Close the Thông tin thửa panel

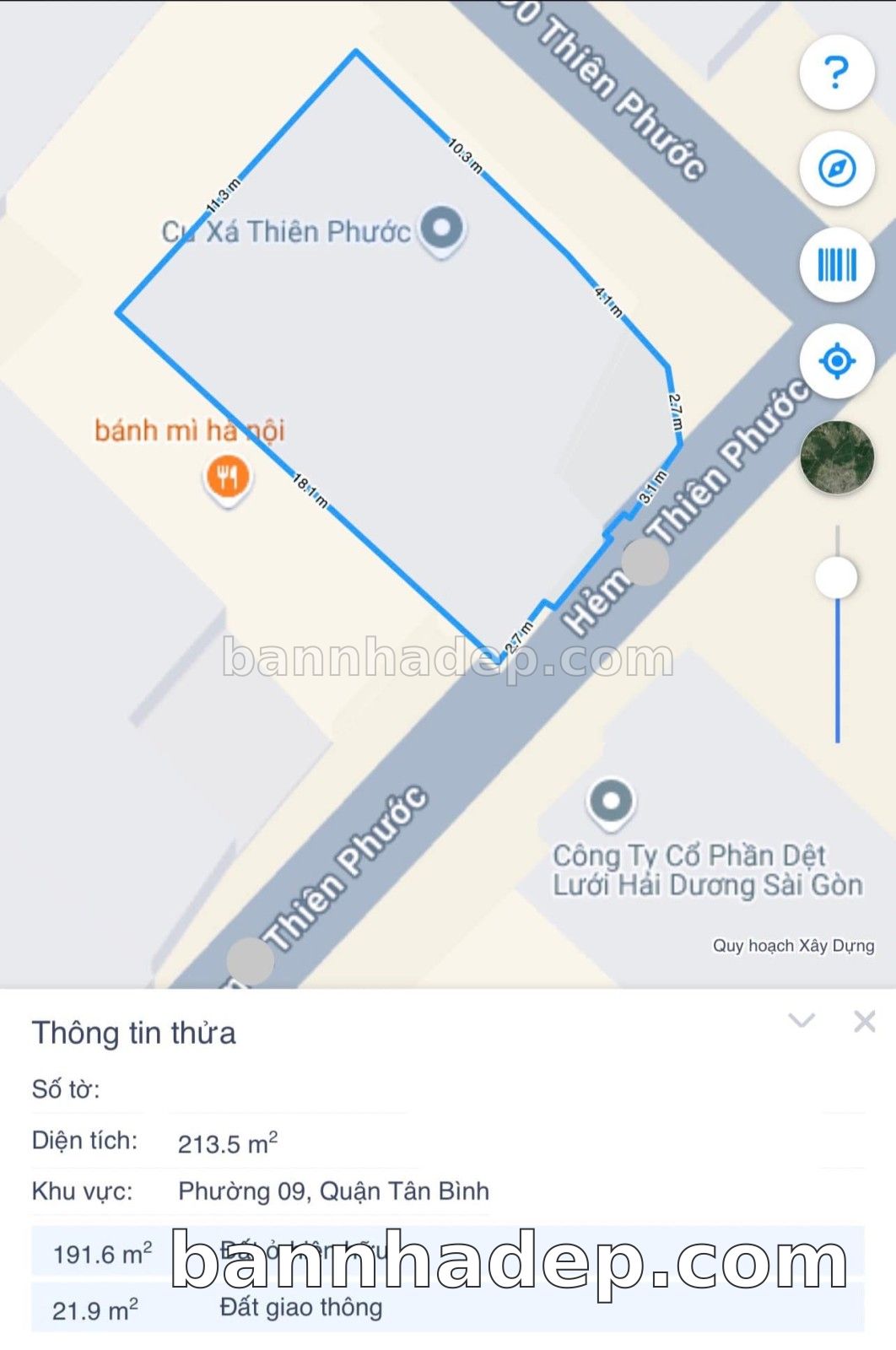864,1022
